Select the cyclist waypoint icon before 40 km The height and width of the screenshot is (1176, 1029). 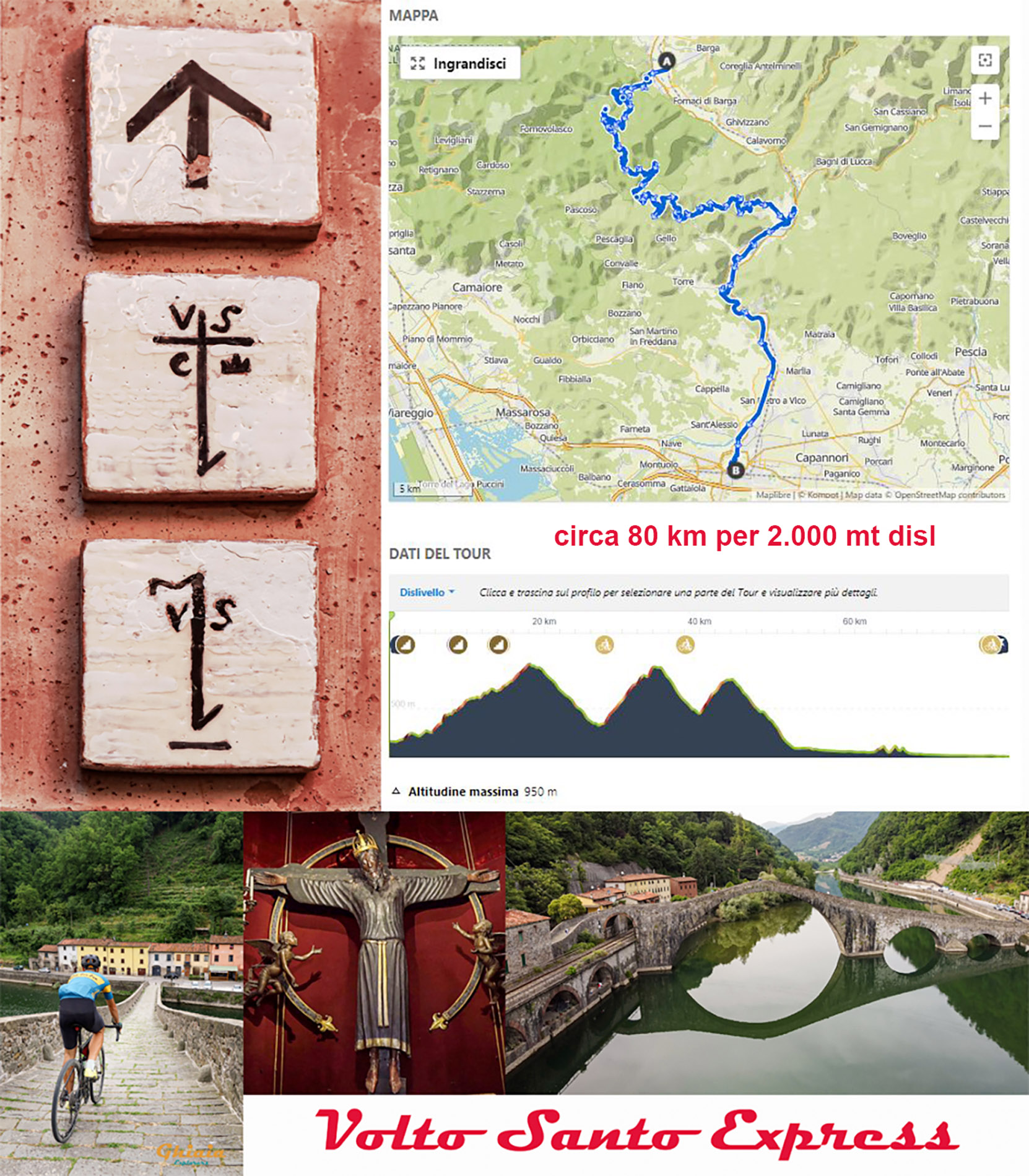pos(604,645)
